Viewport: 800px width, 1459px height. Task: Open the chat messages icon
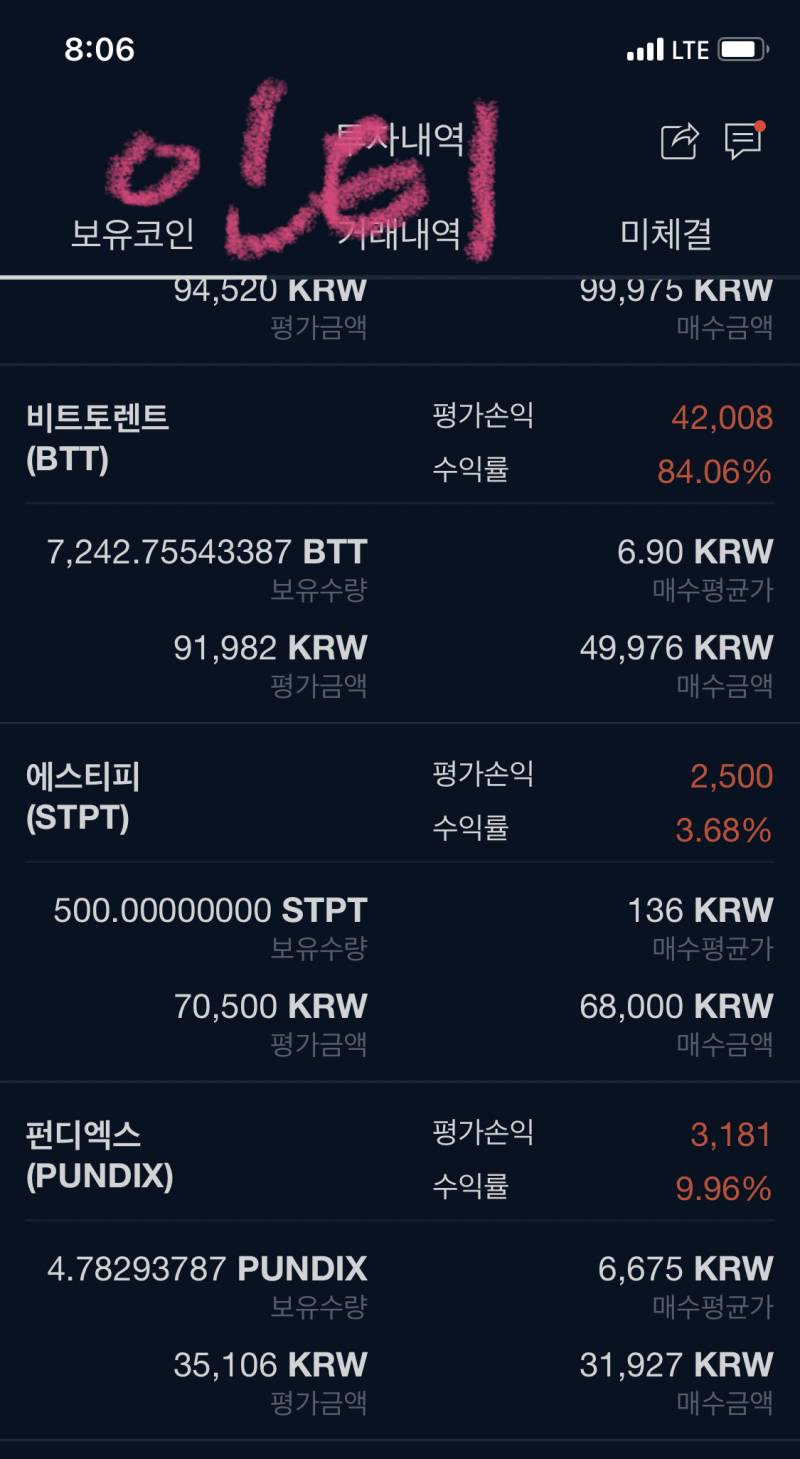[x=743, y=141]
